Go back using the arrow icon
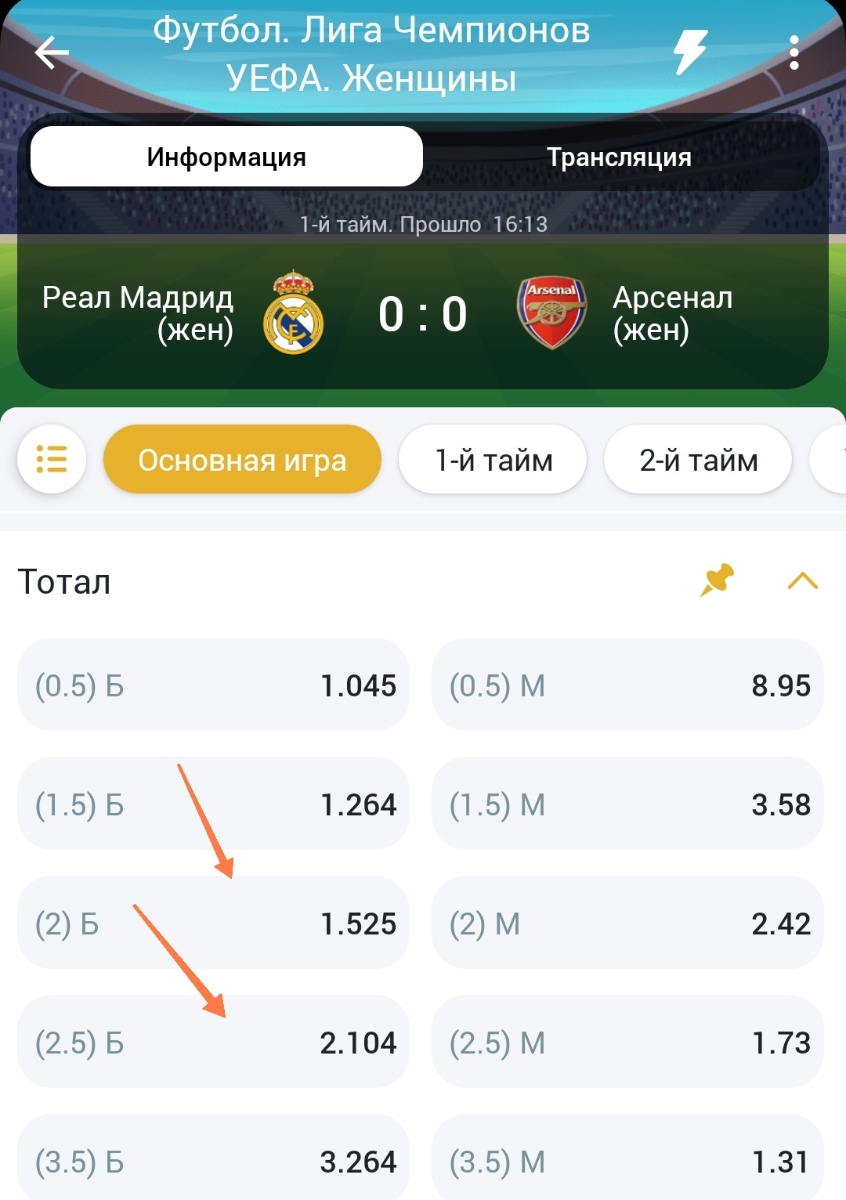This screenshot has width=846, height=1200. [x=51, y=53]
